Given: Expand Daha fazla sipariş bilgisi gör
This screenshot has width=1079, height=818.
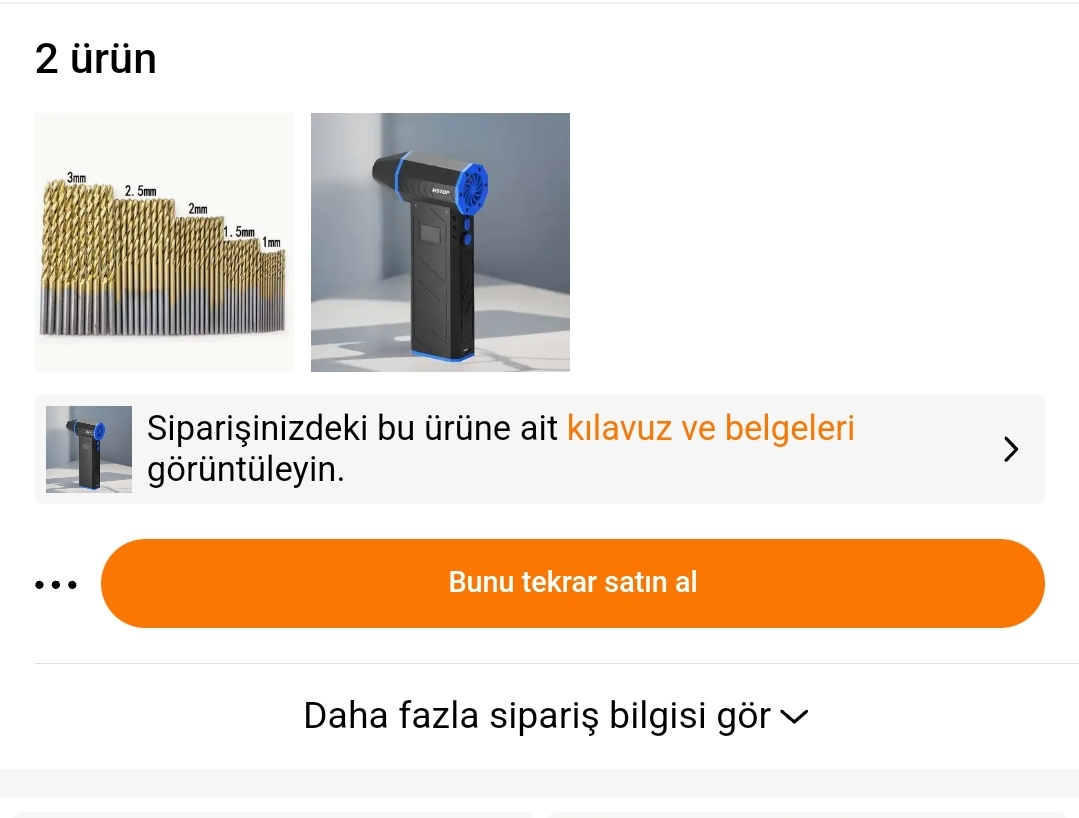Looking at the screenshot, I should point(555,716).
